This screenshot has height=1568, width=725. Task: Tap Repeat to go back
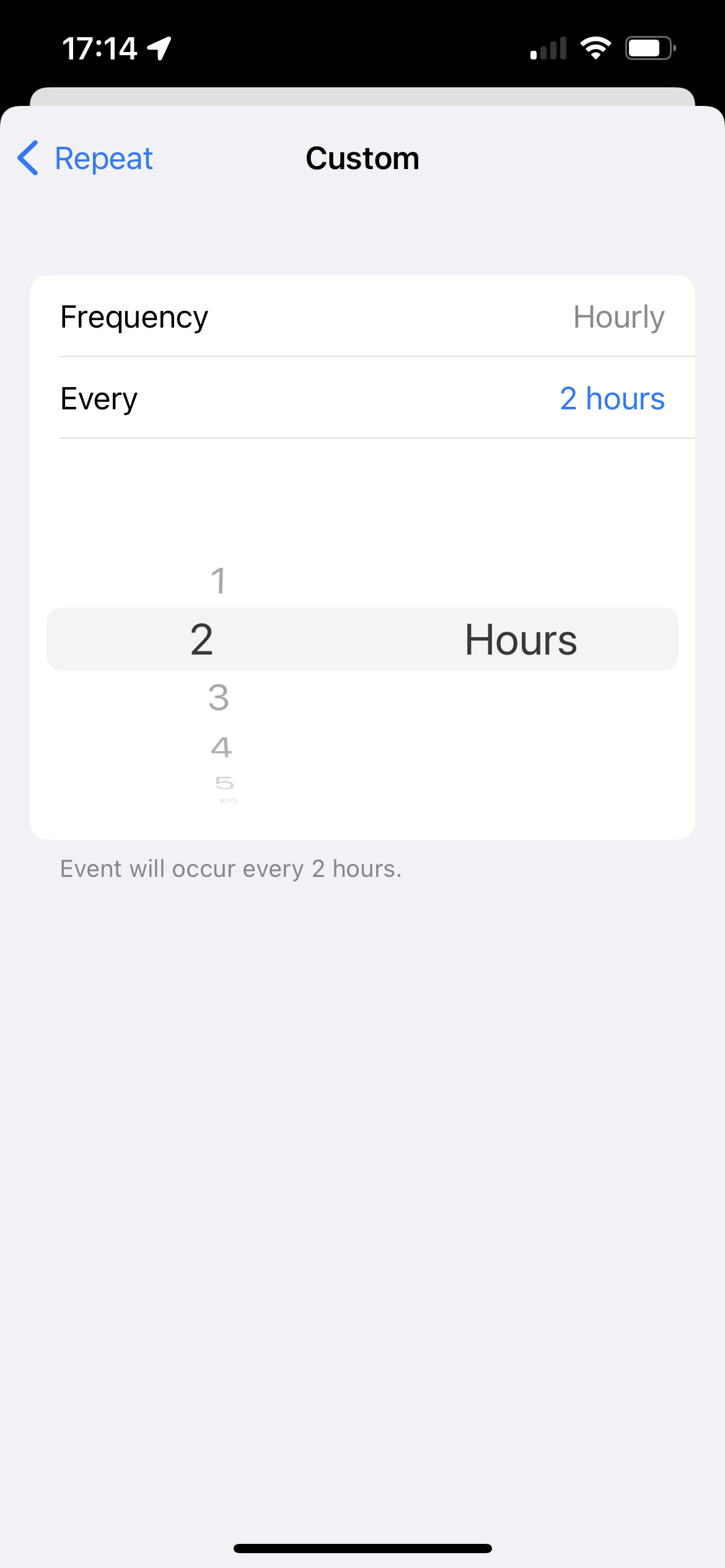pyautogui.click(x=103, y=159)
